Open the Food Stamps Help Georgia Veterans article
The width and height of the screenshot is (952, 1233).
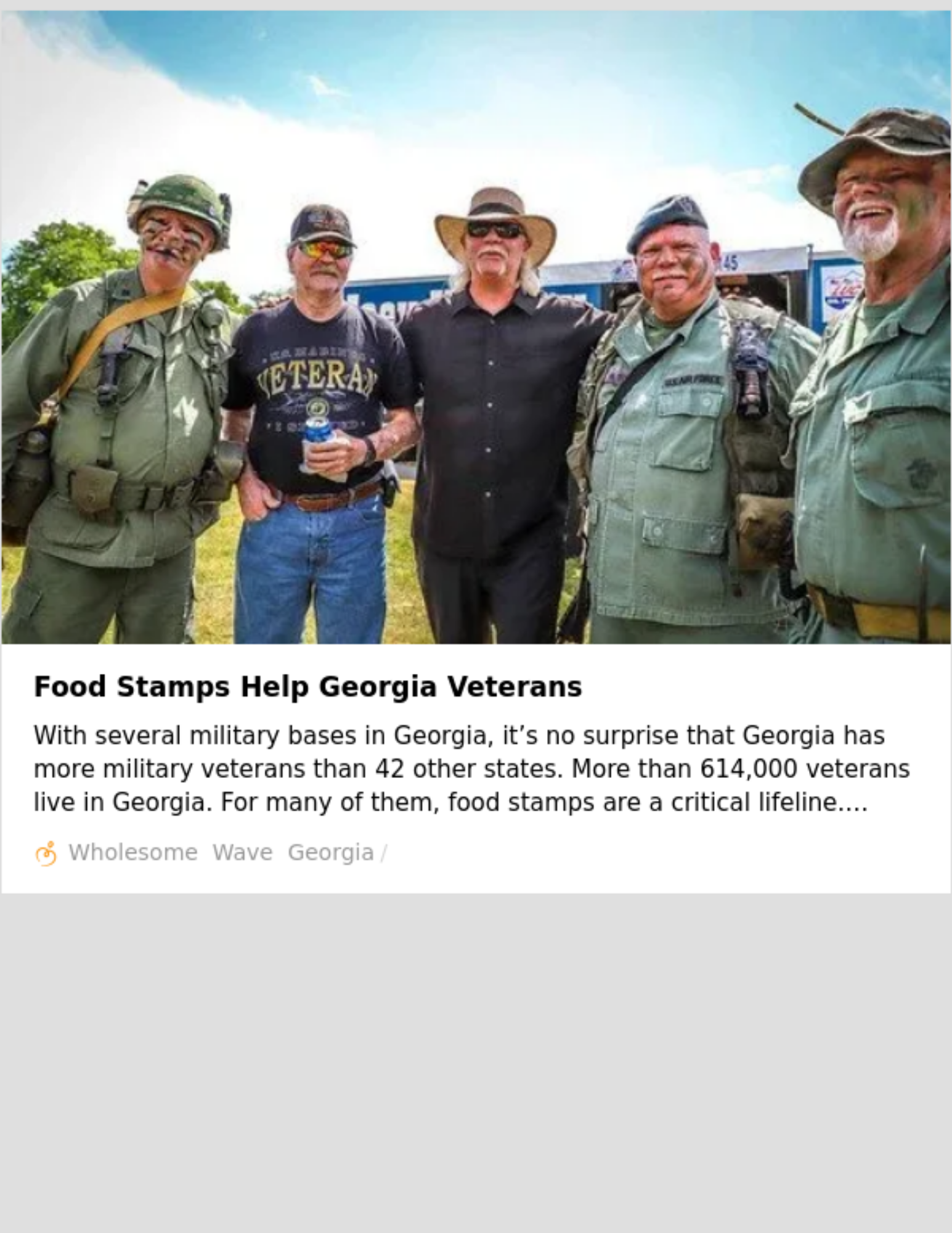(x=307, y=687)
